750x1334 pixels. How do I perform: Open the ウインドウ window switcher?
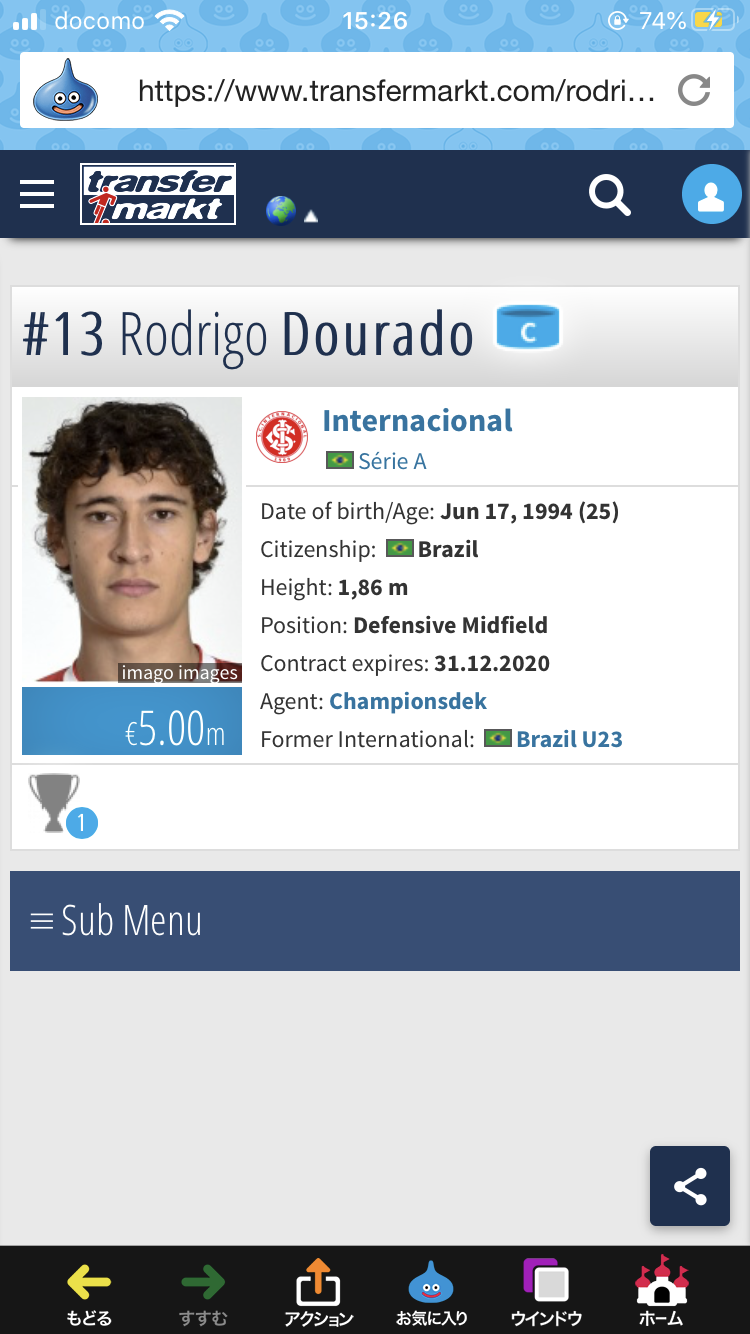tap(546, 1293)
